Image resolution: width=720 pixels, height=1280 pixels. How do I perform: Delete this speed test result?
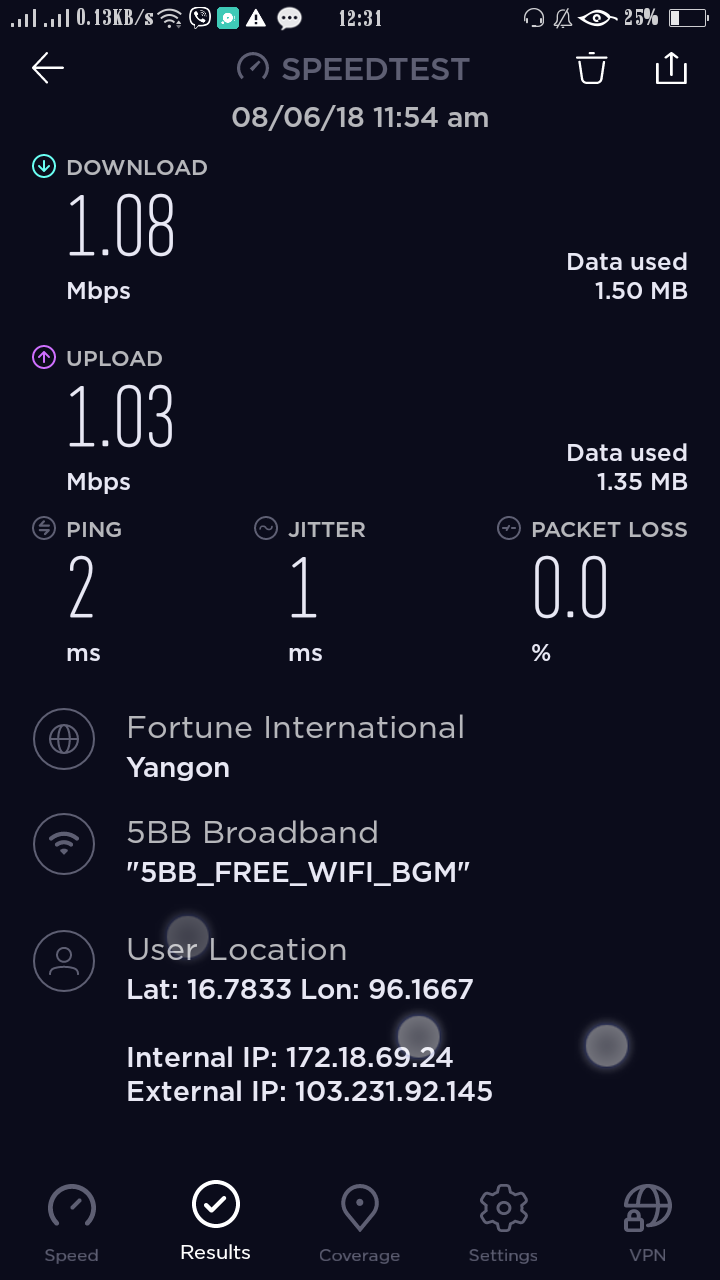[x=591, y=68]
